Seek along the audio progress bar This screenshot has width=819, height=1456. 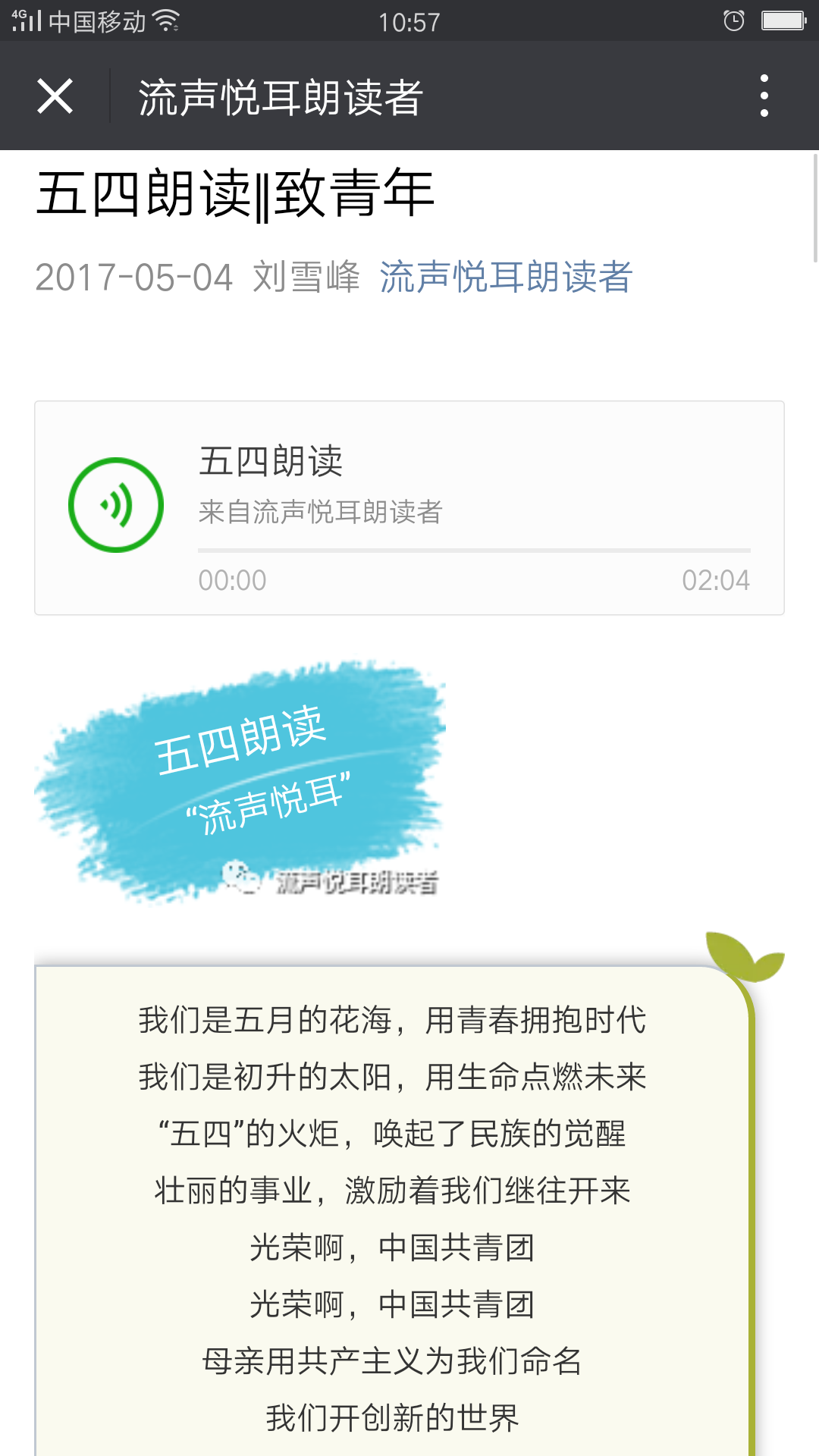474,550
